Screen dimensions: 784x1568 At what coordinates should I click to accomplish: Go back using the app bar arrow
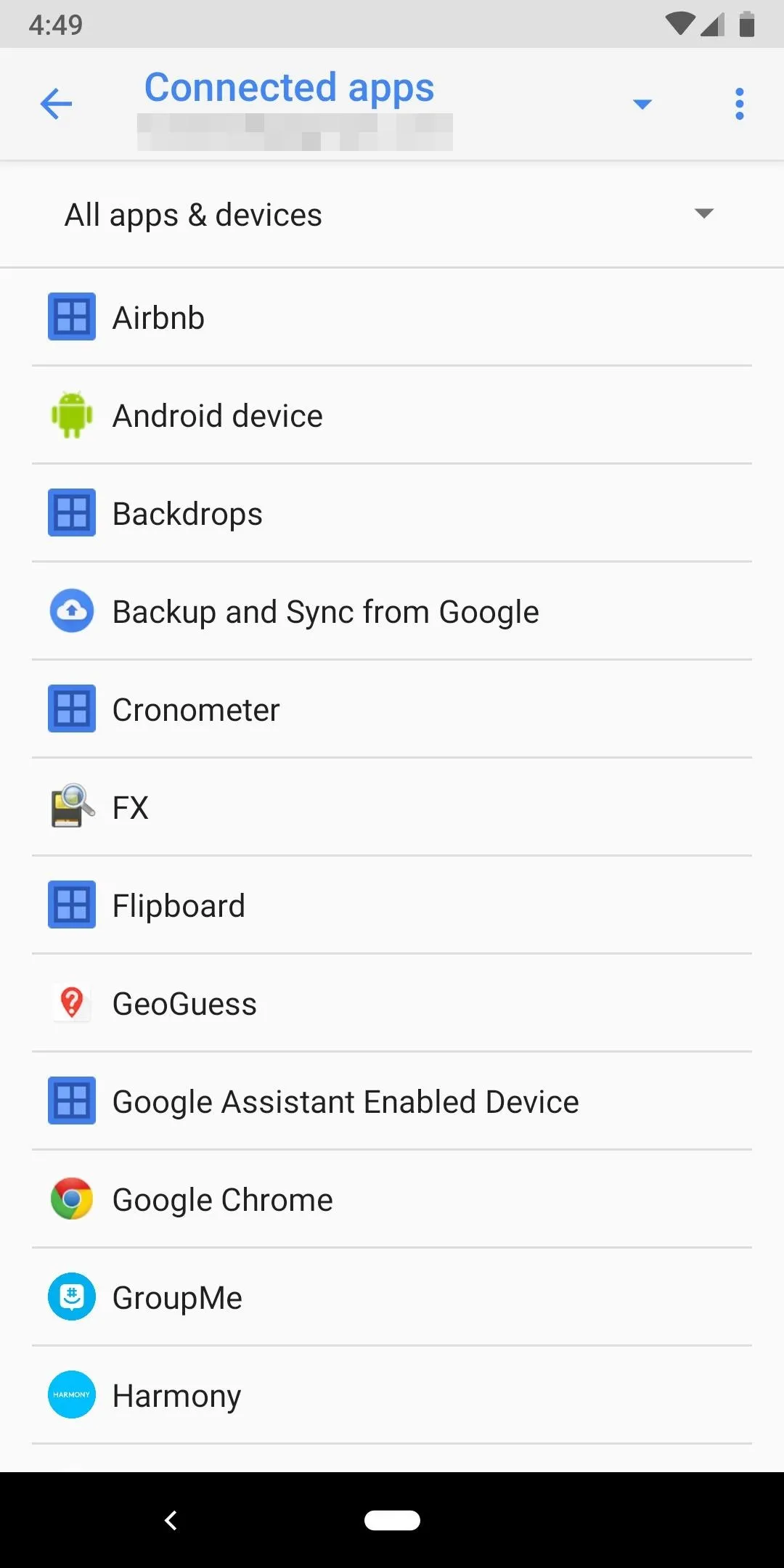pos(56,104)
